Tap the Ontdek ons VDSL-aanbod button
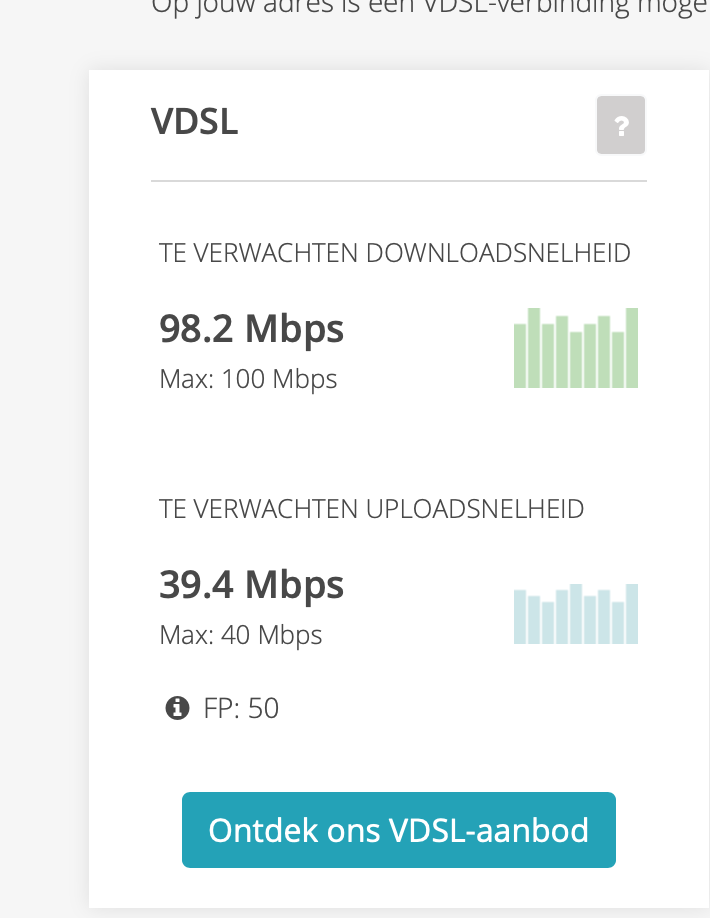710x918 pixels. pyautogui.click(x=398, y=830)
